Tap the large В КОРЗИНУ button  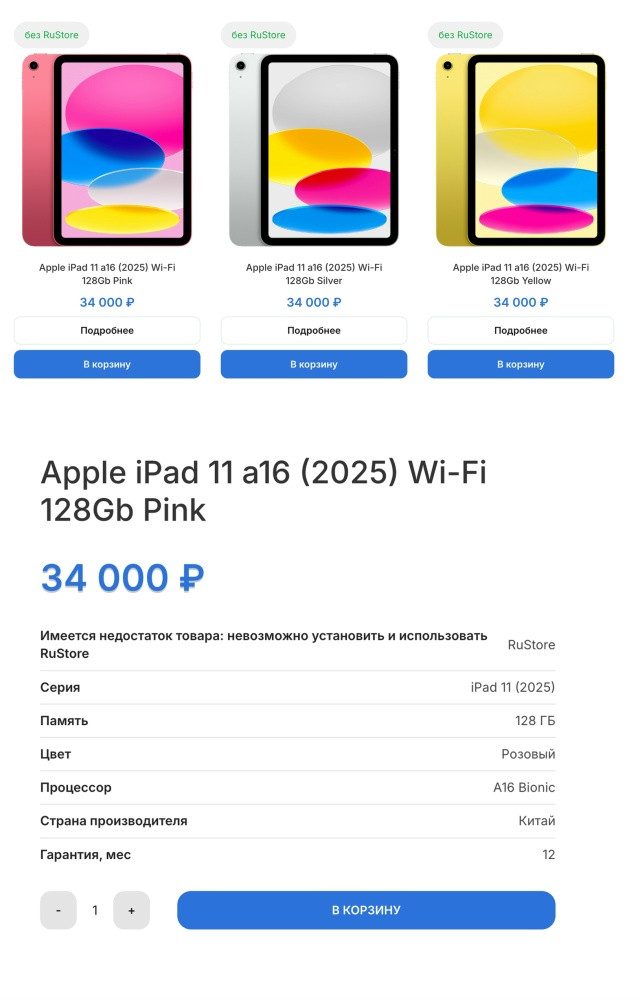tap(366, 910)
